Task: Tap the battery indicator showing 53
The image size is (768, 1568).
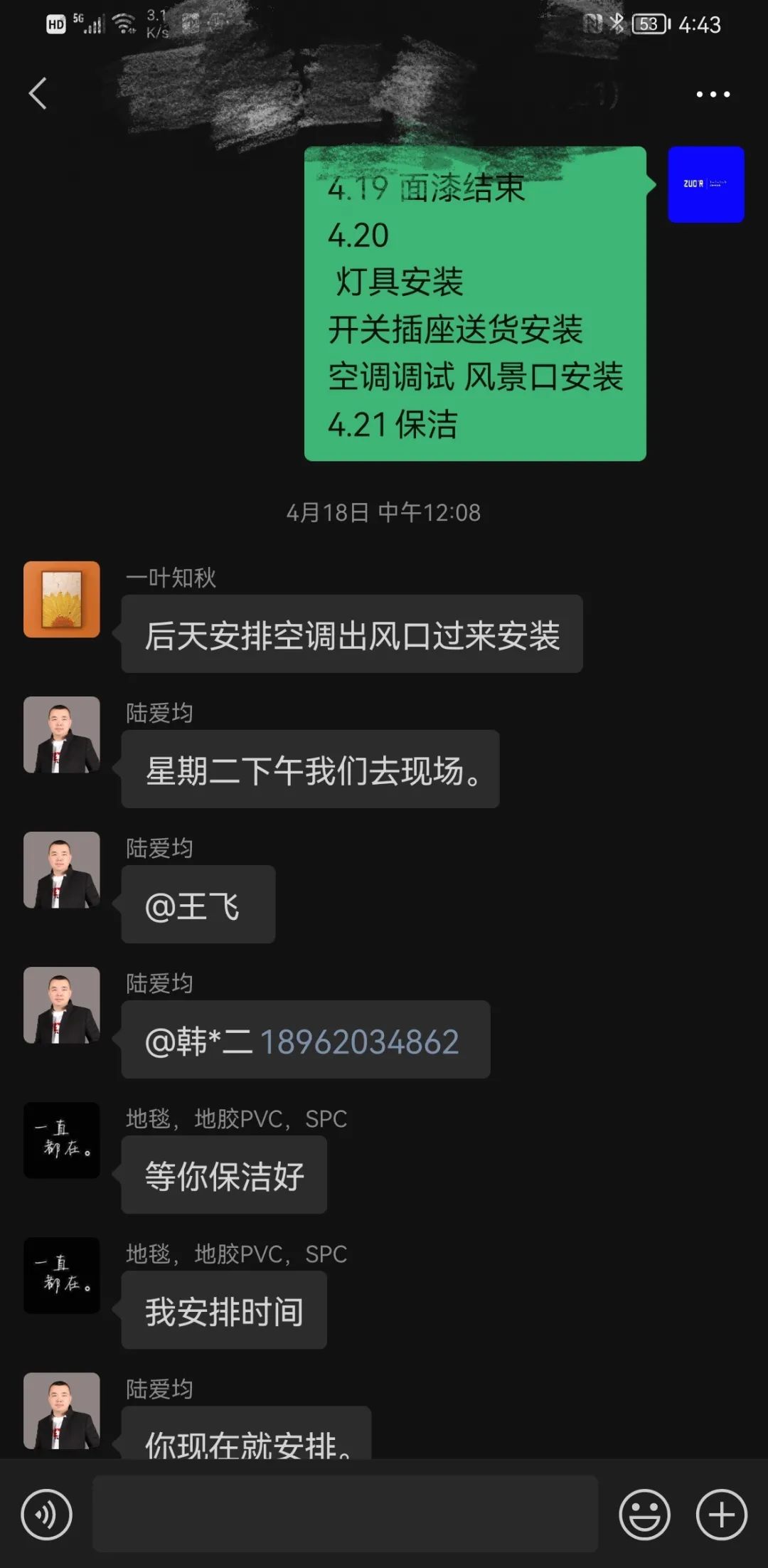Action: [648, 23]
